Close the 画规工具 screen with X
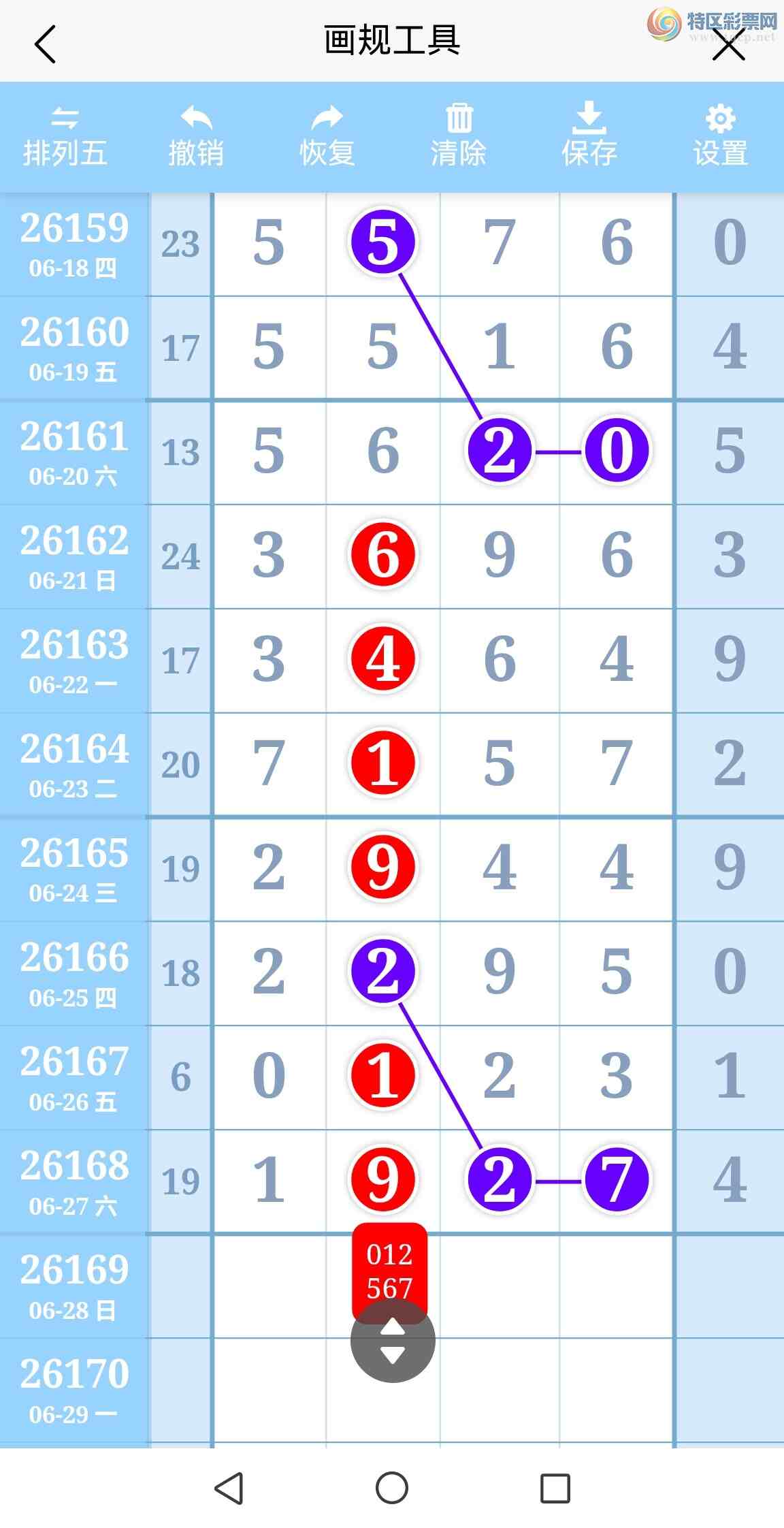 coord(729,45)
